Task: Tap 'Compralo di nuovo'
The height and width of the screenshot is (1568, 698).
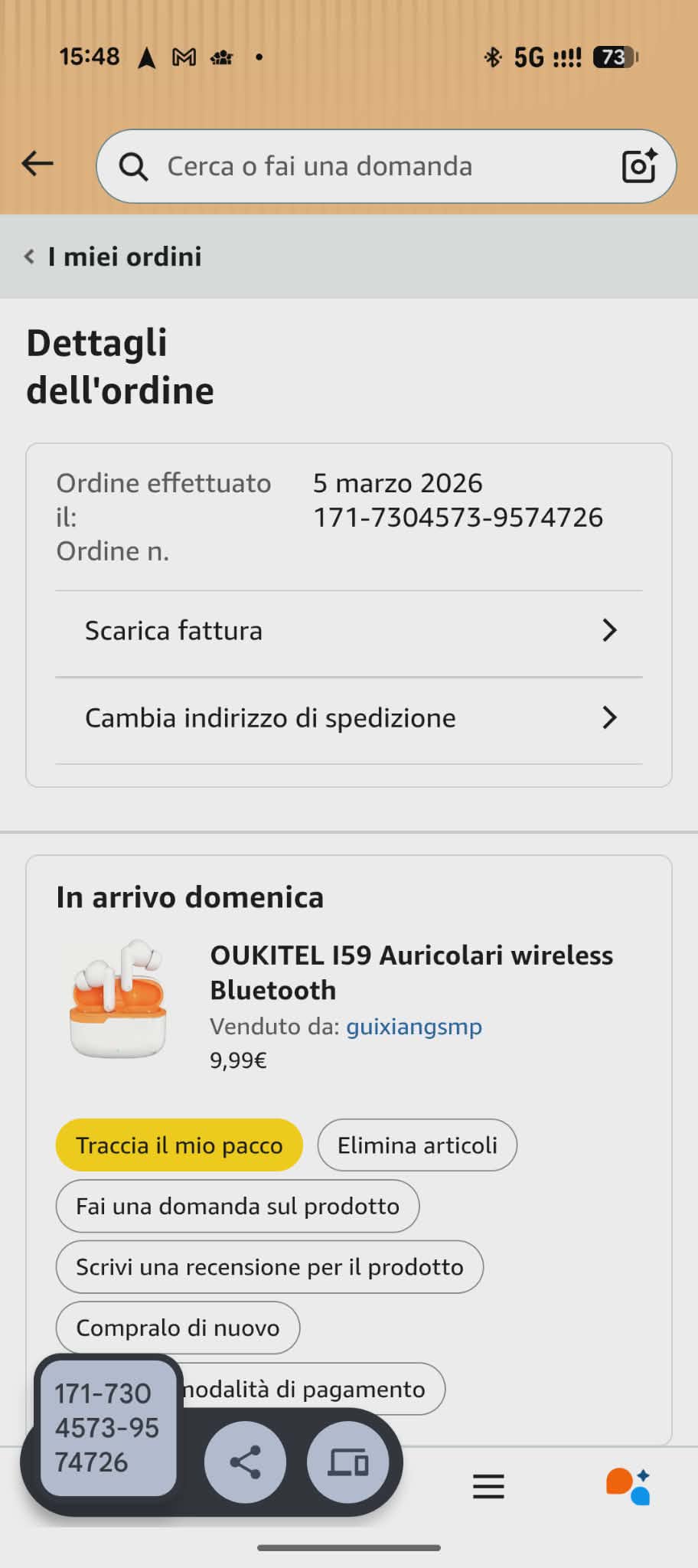Action: (178, 1328)
